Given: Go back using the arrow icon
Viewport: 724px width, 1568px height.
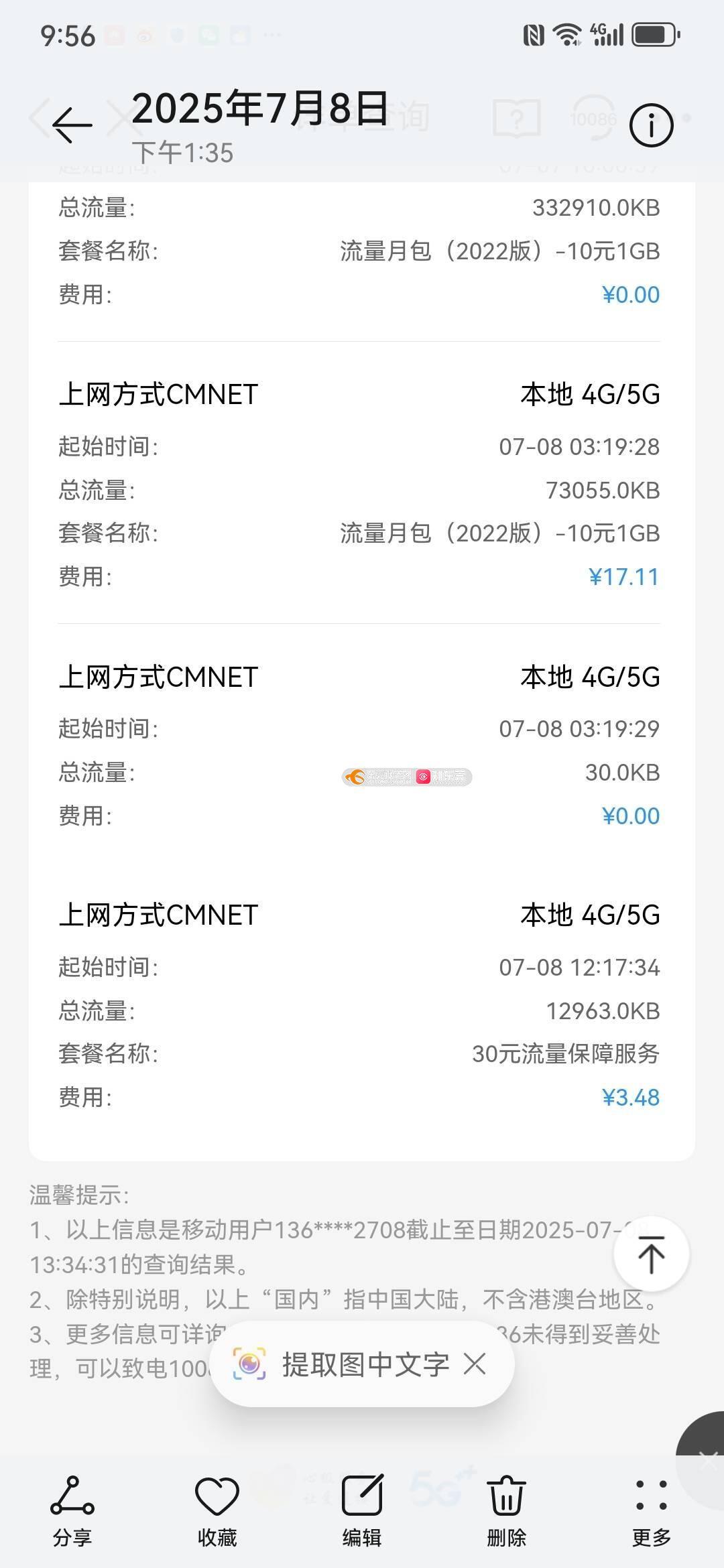Looking at the screenshot, I should [x=72, y=125].
